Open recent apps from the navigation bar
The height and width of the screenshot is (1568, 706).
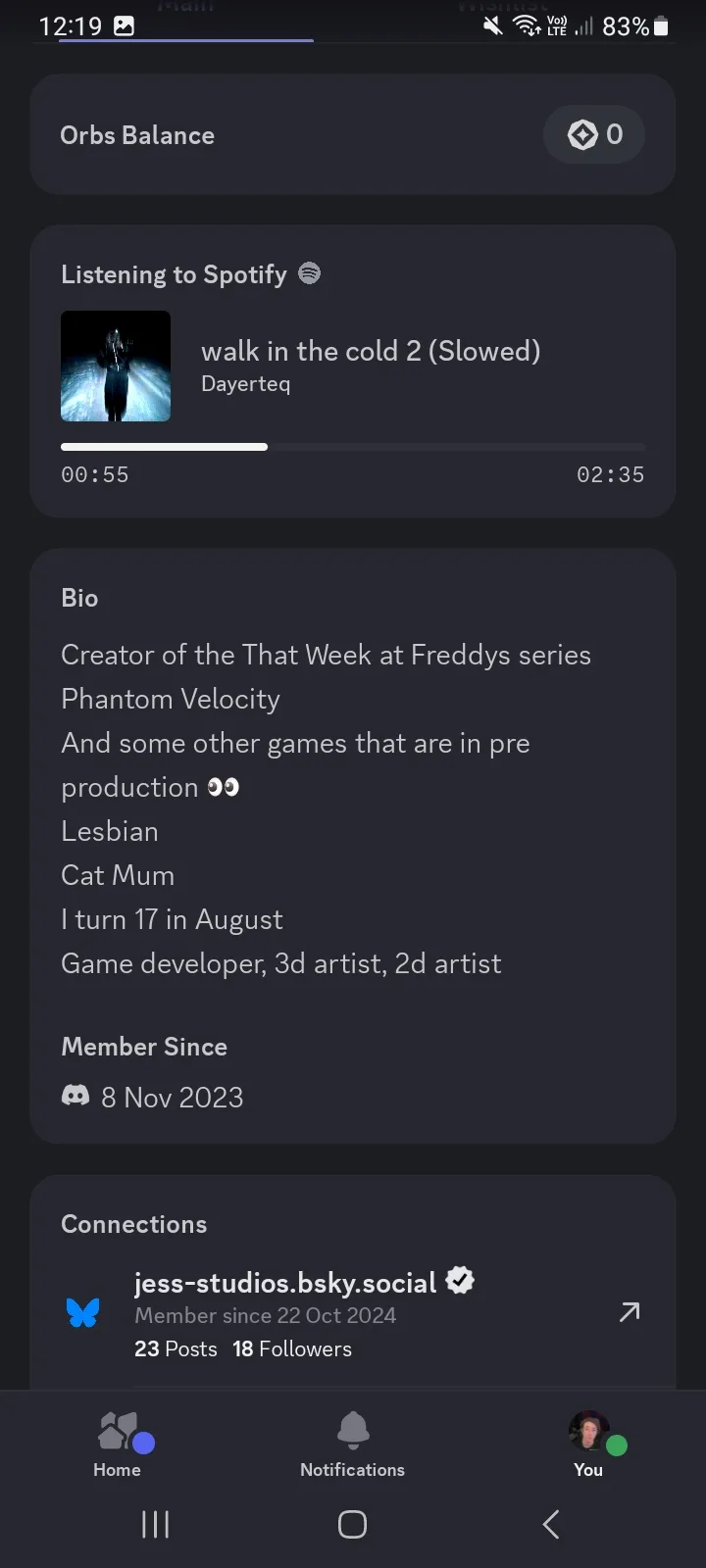click(155, 1524)
